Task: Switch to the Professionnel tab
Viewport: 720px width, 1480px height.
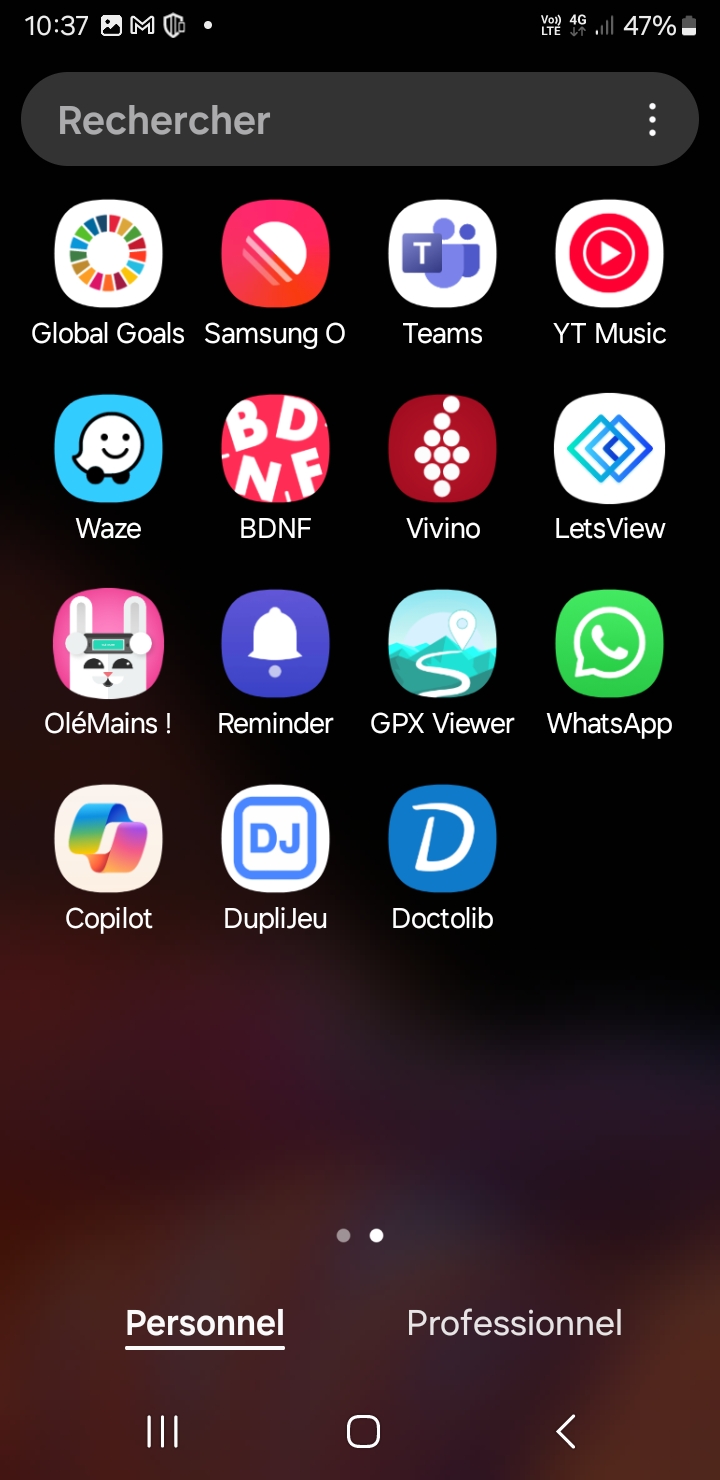Action: click(514, 1323)
